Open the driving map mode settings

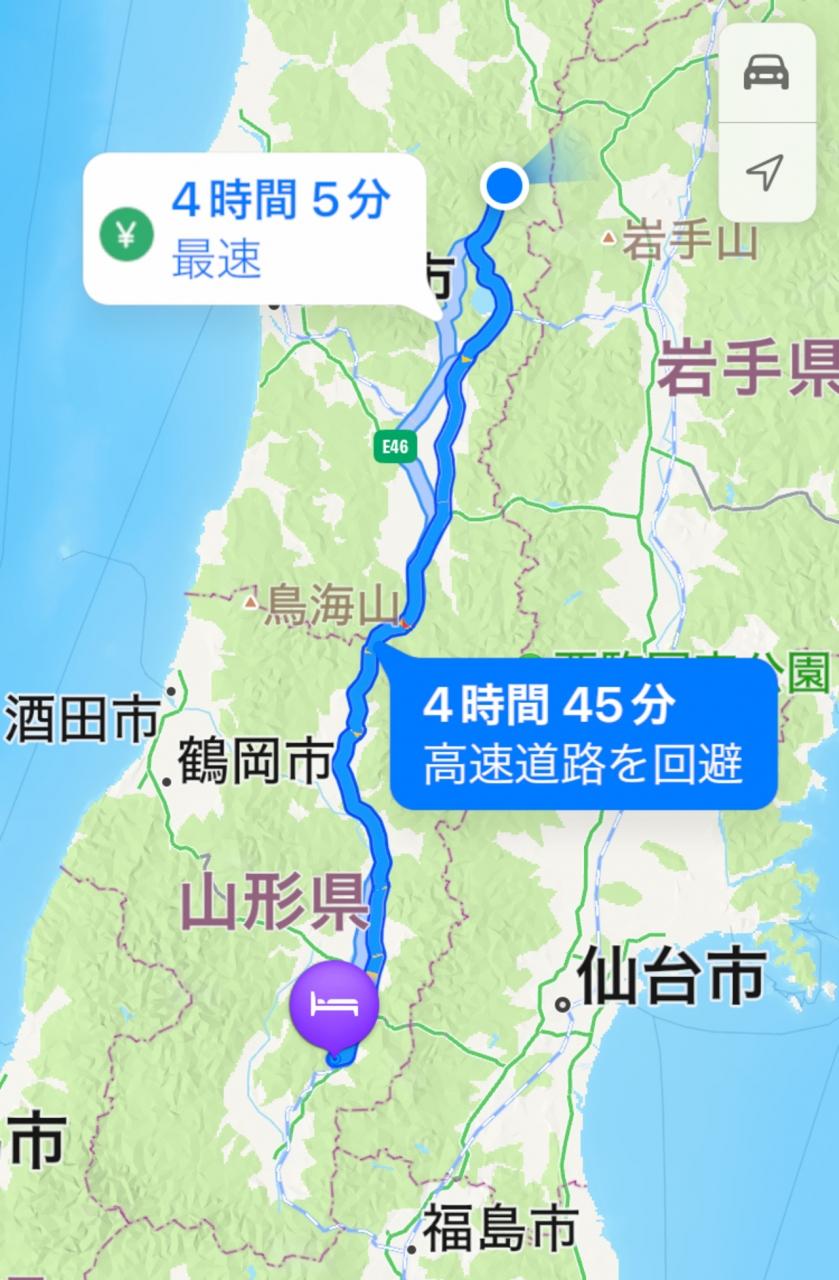(x=766, y=73)
